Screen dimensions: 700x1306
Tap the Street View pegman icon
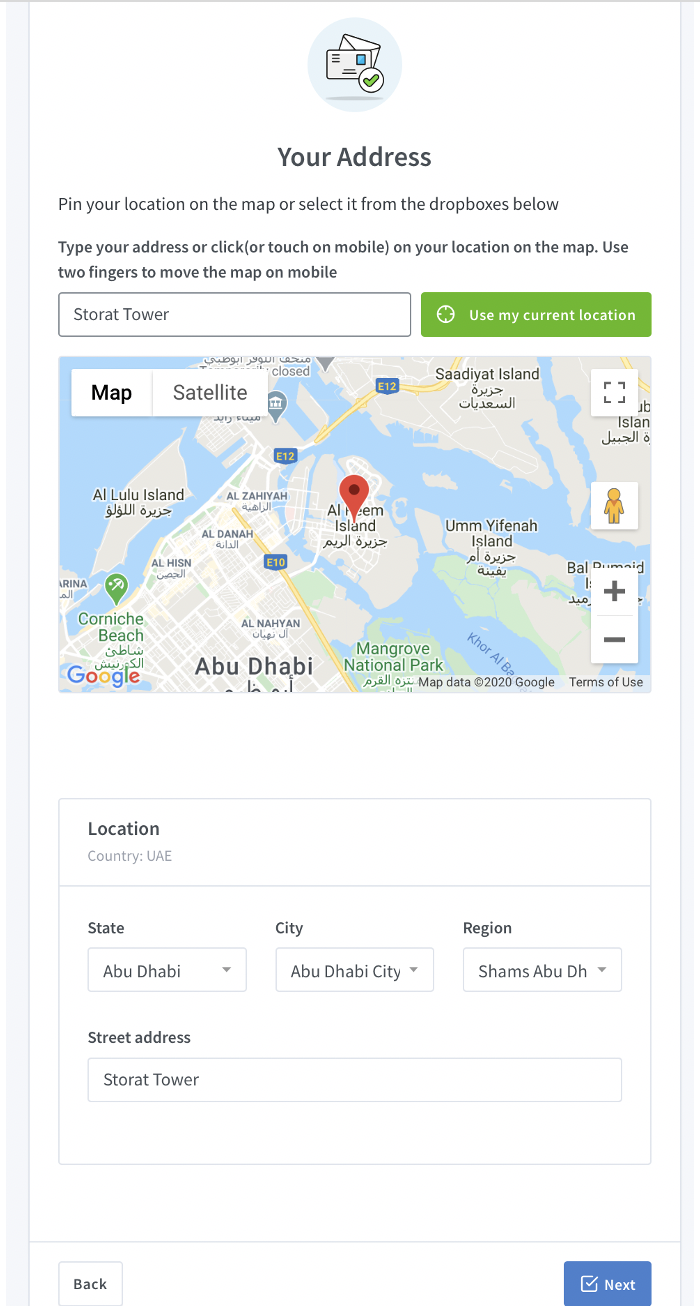point(614,506)
